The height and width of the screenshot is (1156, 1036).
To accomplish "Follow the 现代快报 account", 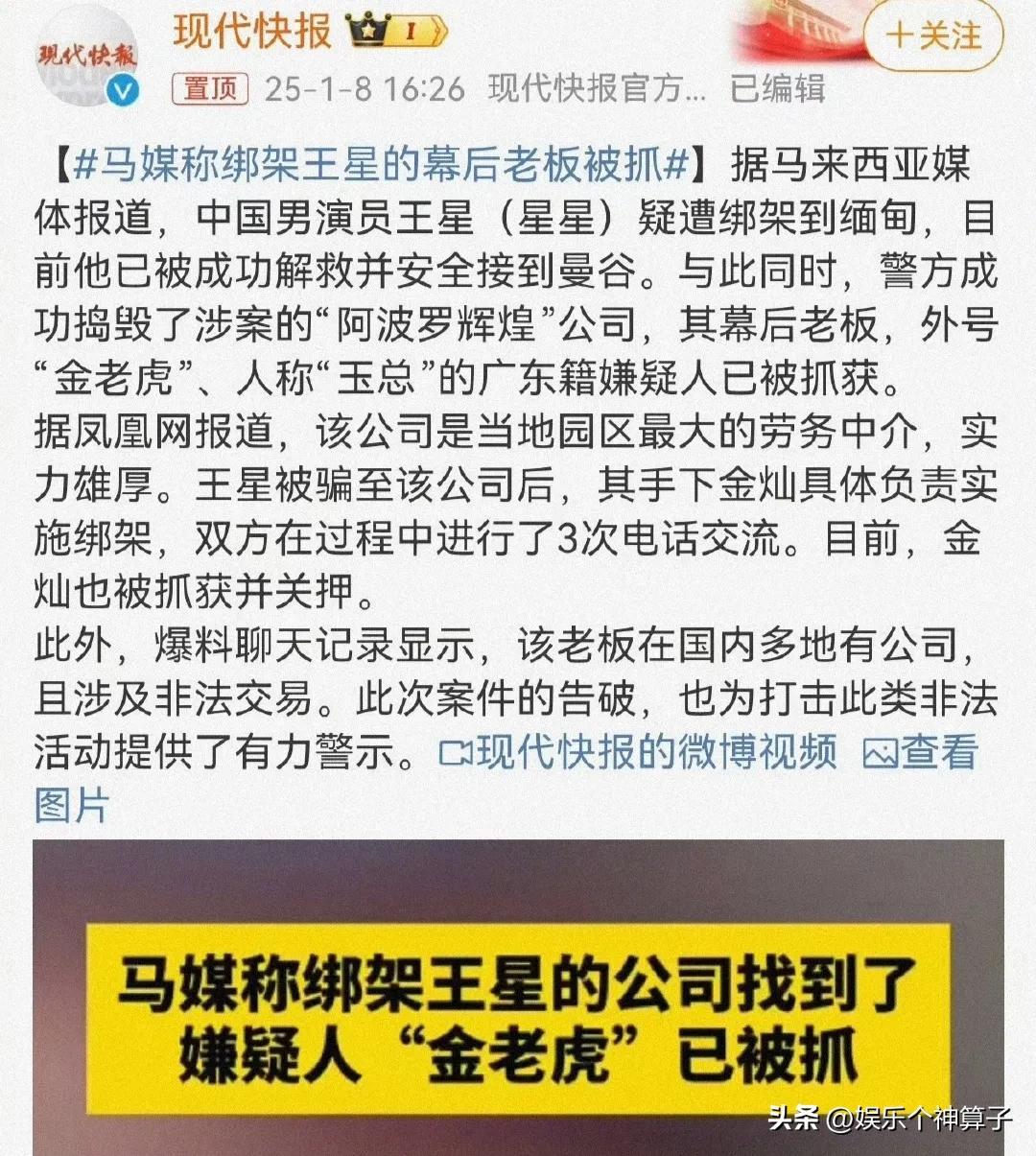I will [x=933, y=36].
